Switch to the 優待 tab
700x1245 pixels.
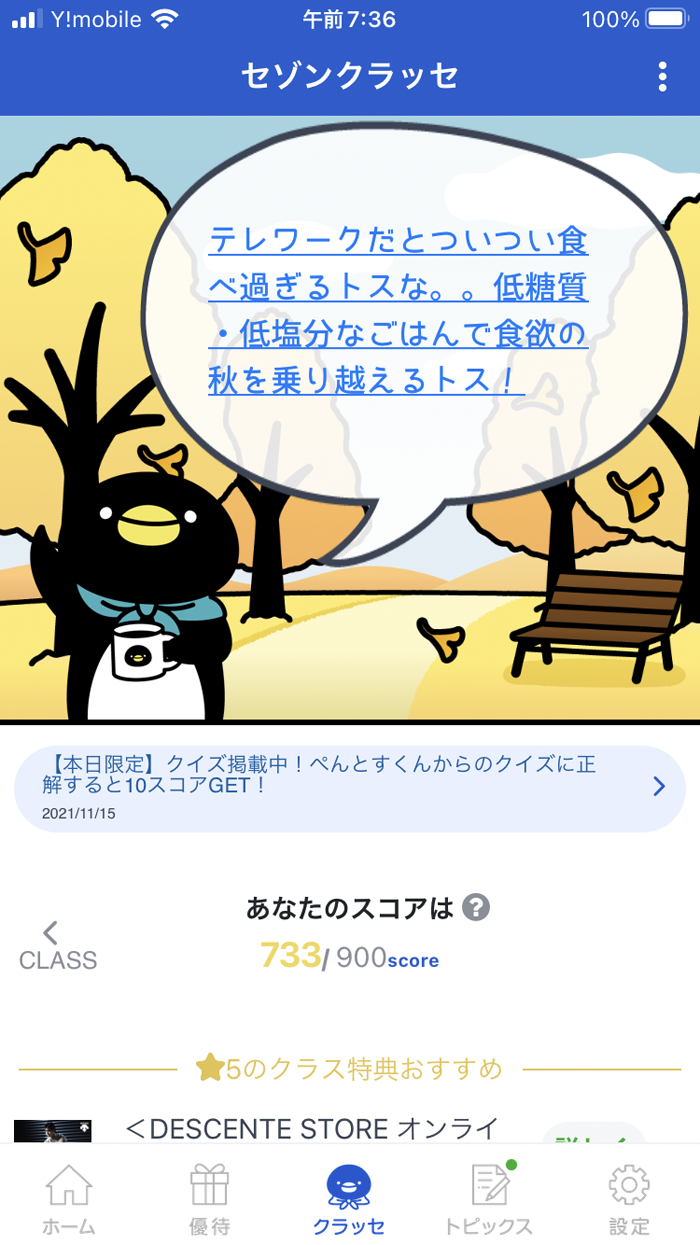(x=209, y=1199)
